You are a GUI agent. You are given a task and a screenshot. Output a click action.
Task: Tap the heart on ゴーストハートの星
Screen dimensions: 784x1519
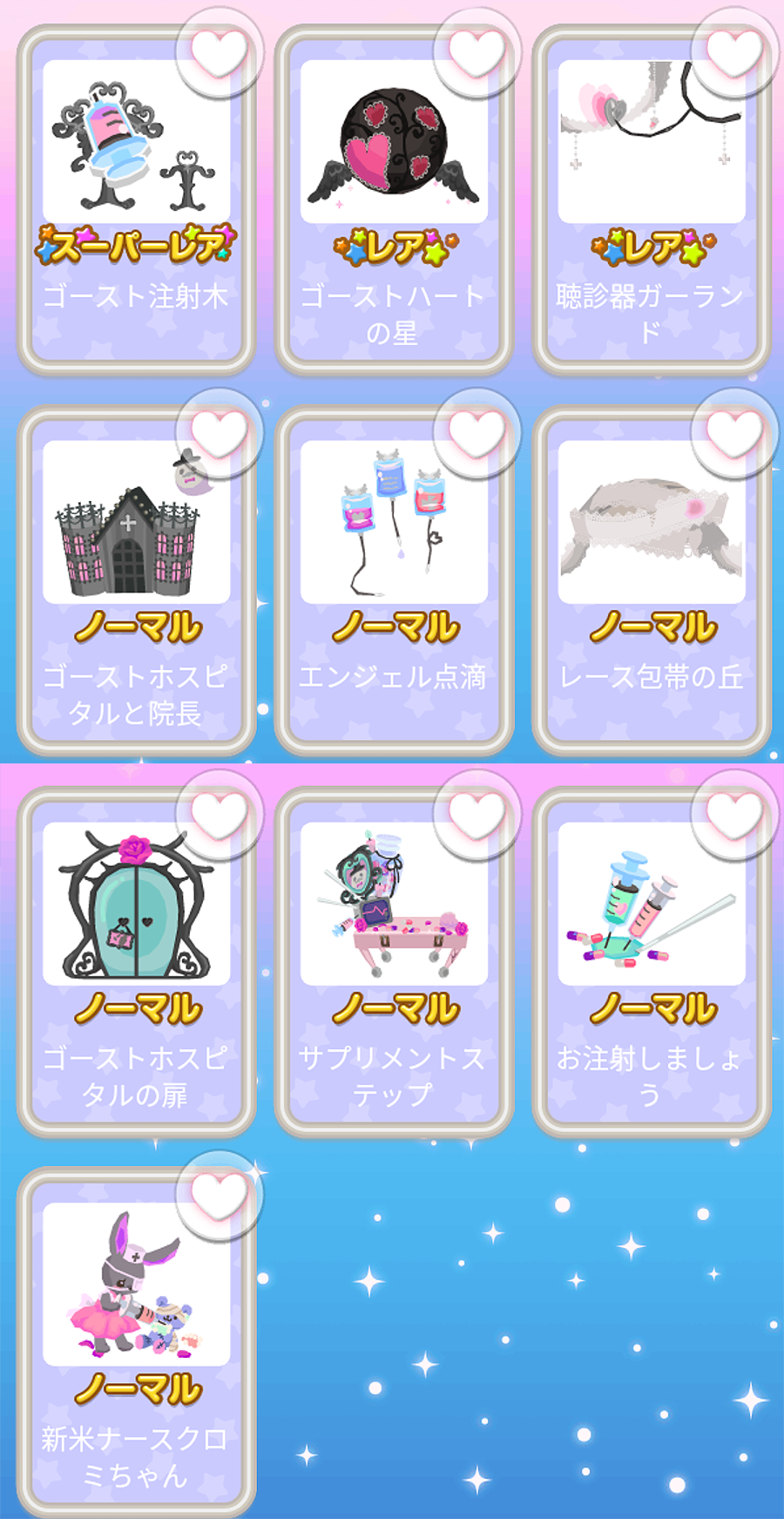(x=476, y=53)
